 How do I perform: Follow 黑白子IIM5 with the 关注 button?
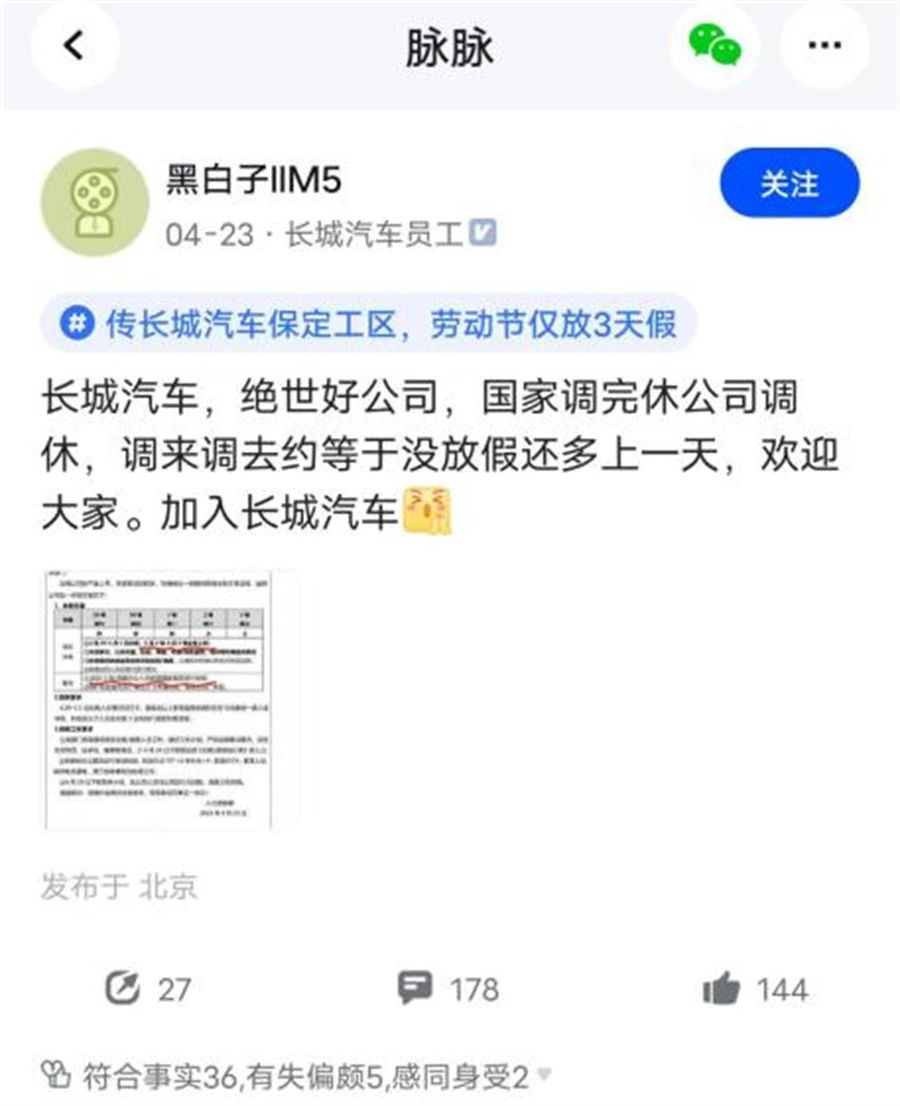point(789,184)
